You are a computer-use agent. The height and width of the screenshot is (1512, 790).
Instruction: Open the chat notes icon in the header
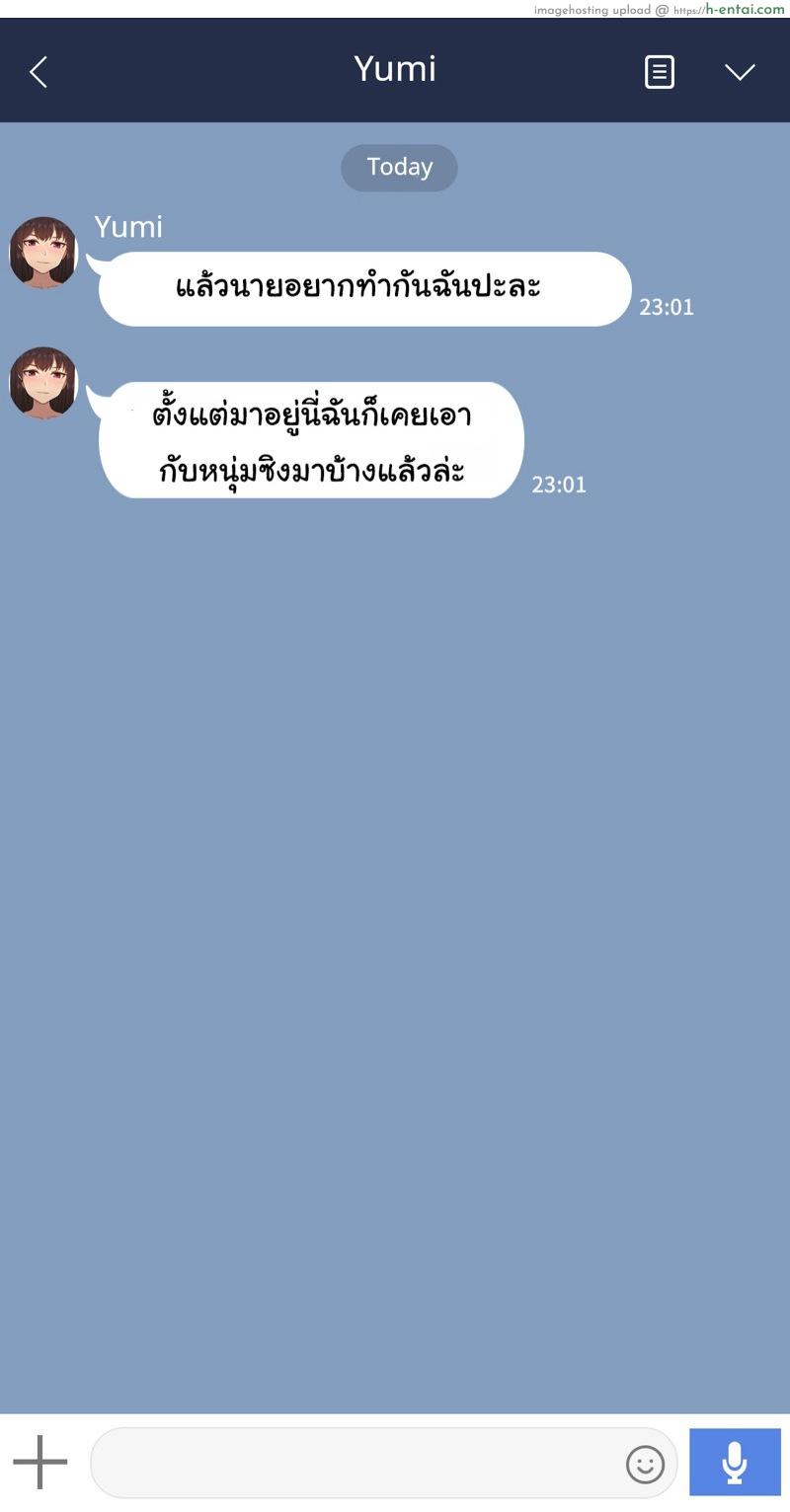point(659,70)
